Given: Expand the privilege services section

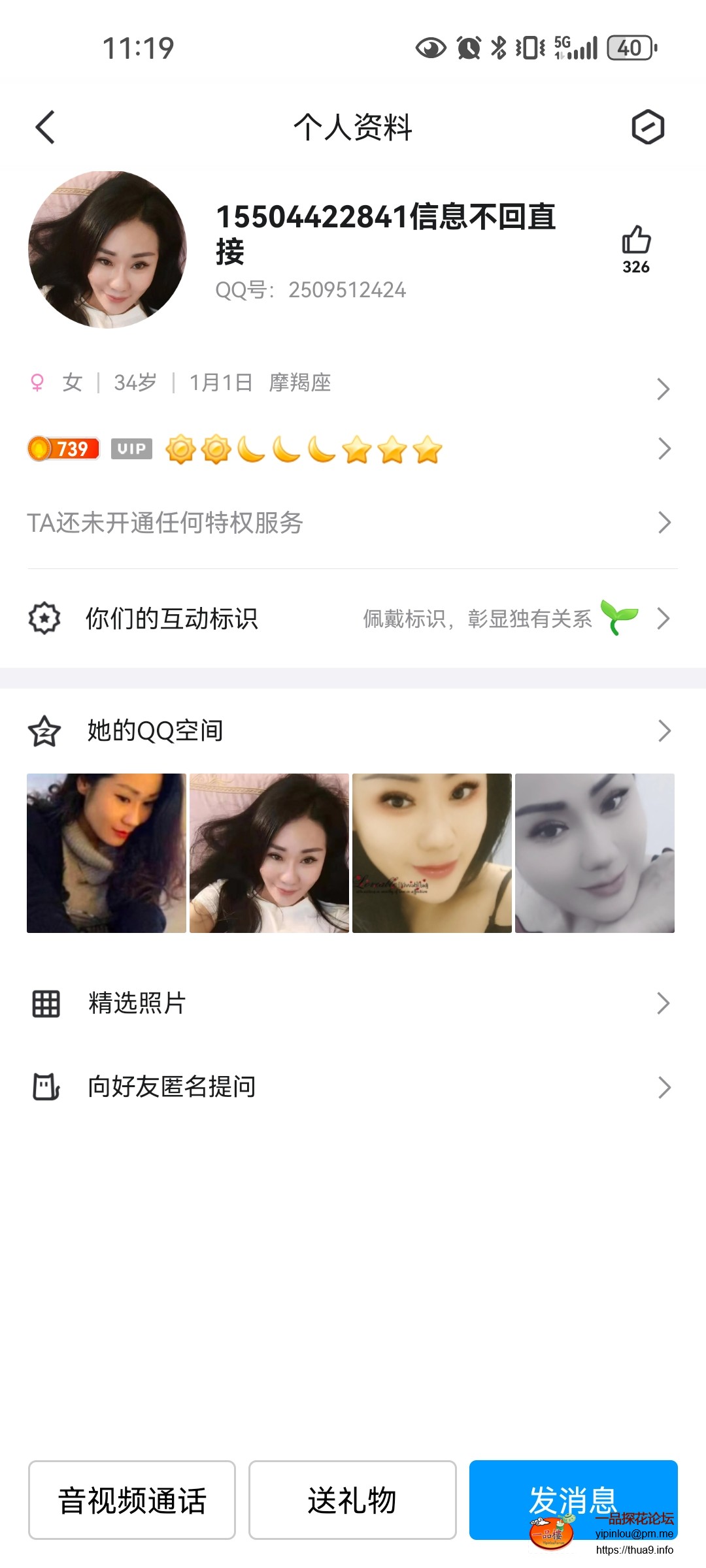Looking at the screenshot, I should tap(664, 522).
